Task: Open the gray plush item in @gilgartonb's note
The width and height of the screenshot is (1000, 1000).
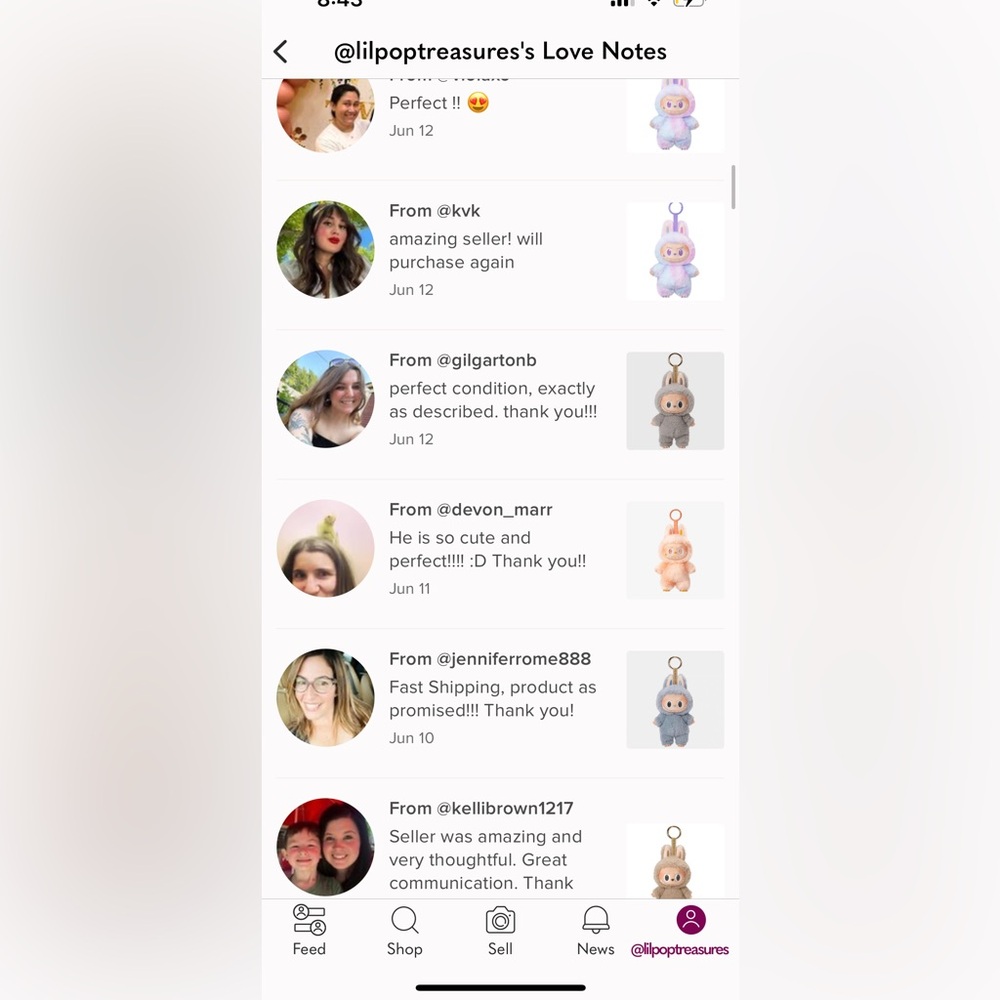Action: [x=675, y=400]
